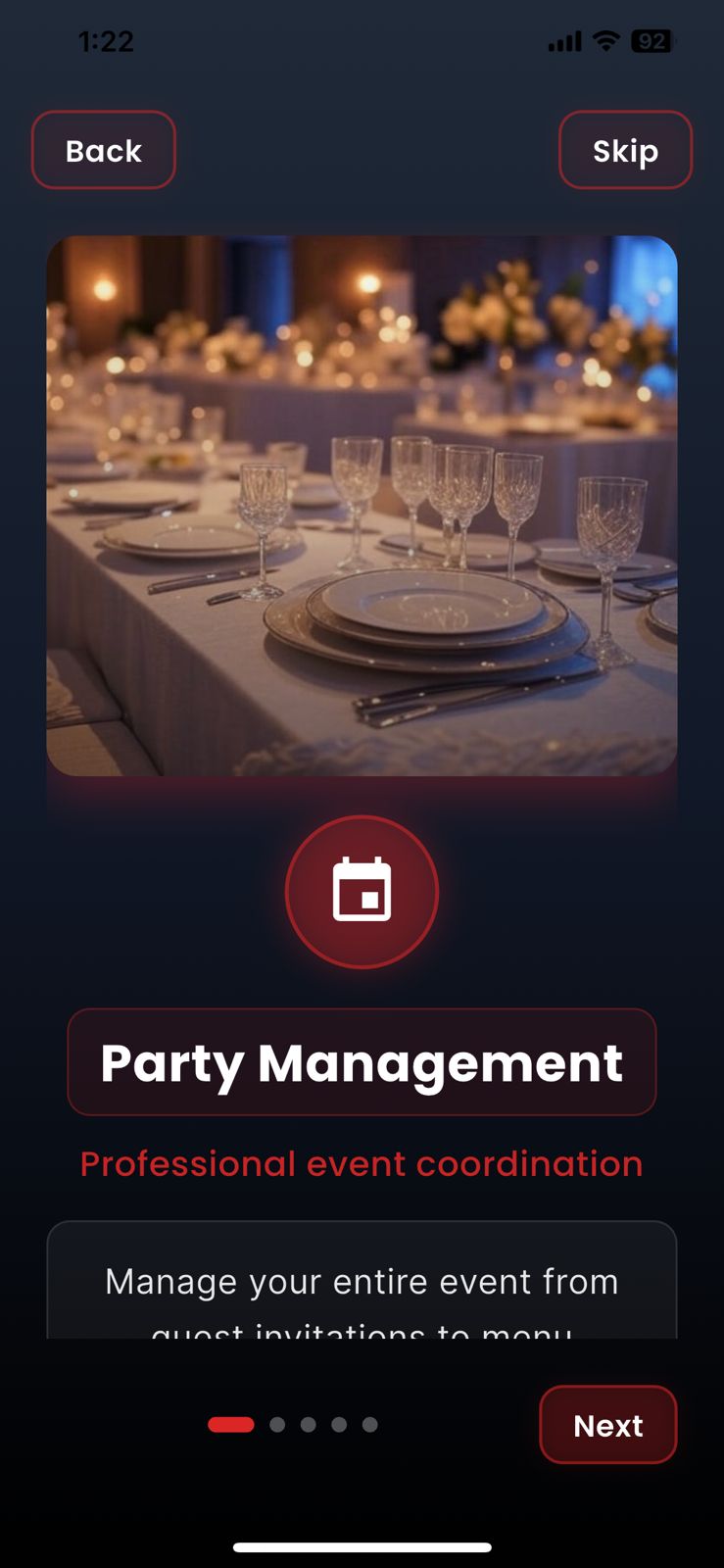Select the third pagination dot
The height and width of the screenshot is (1568, 724).
click(x=309, y=1424)
